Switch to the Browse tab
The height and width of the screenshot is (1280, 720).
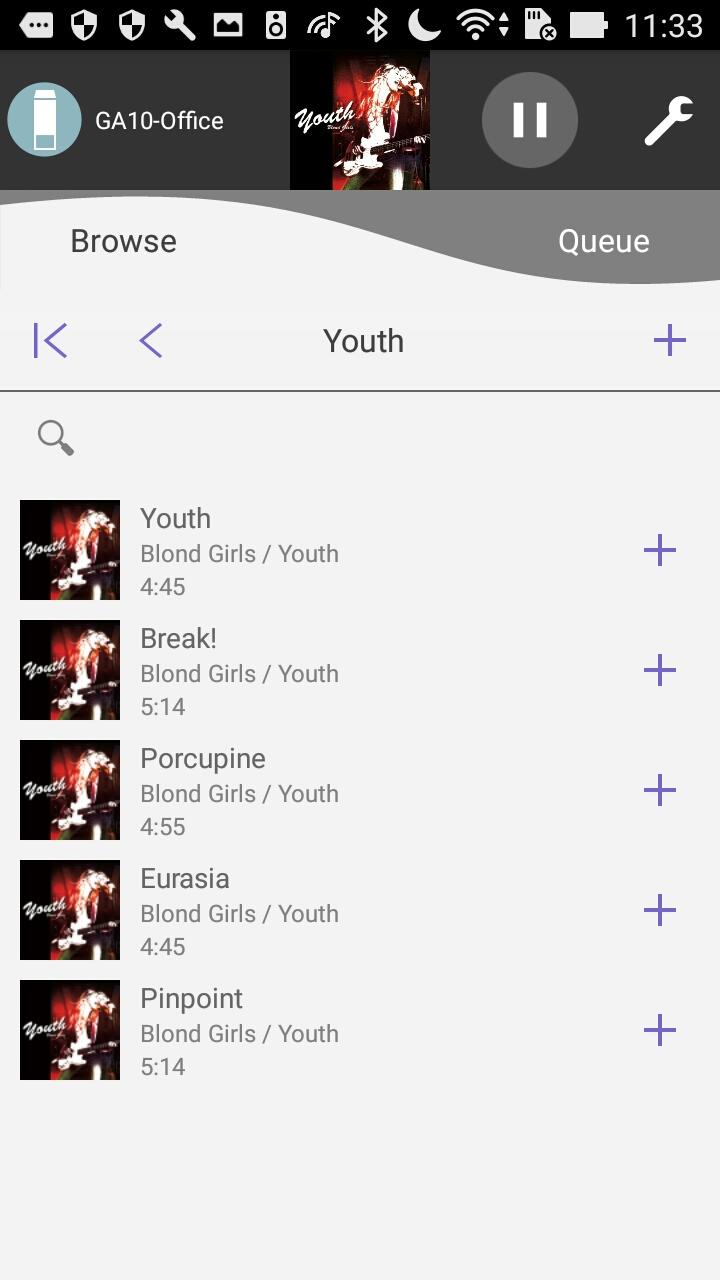pos(123,241)
